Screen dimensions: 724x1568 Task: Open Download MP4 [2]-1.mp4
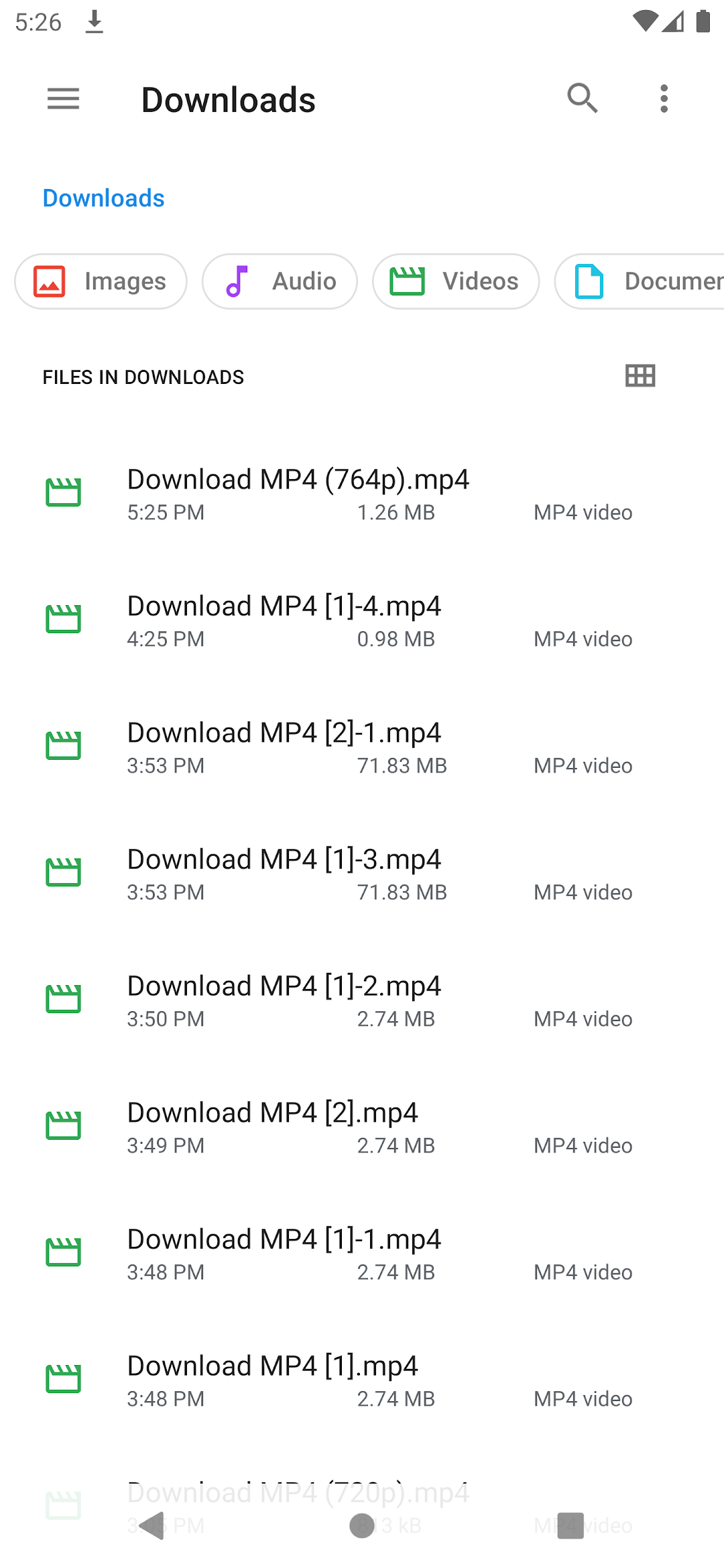coord(362,748)
